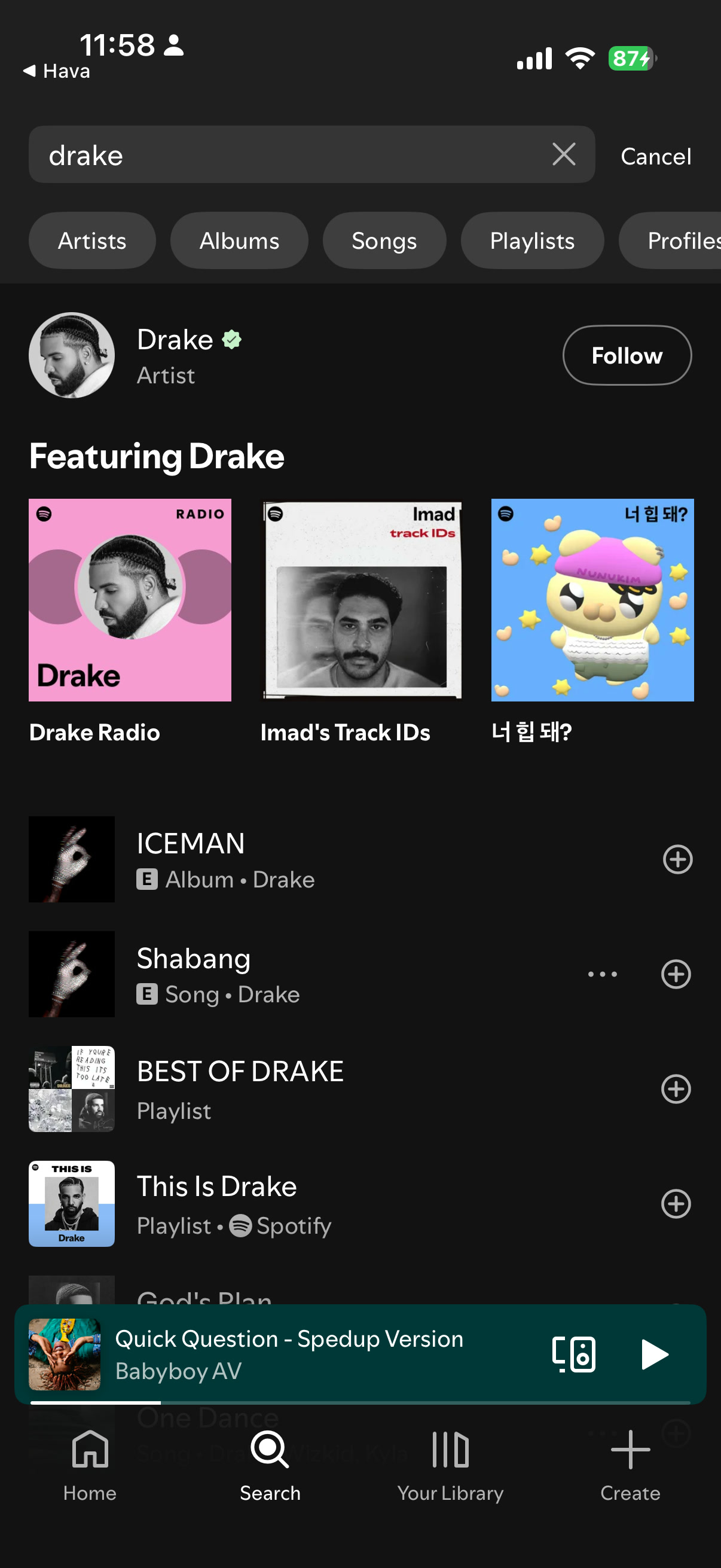Open Drake Radio playlist tile
This screenshot has width=721, height=1568.
click(x=130, y=621)
